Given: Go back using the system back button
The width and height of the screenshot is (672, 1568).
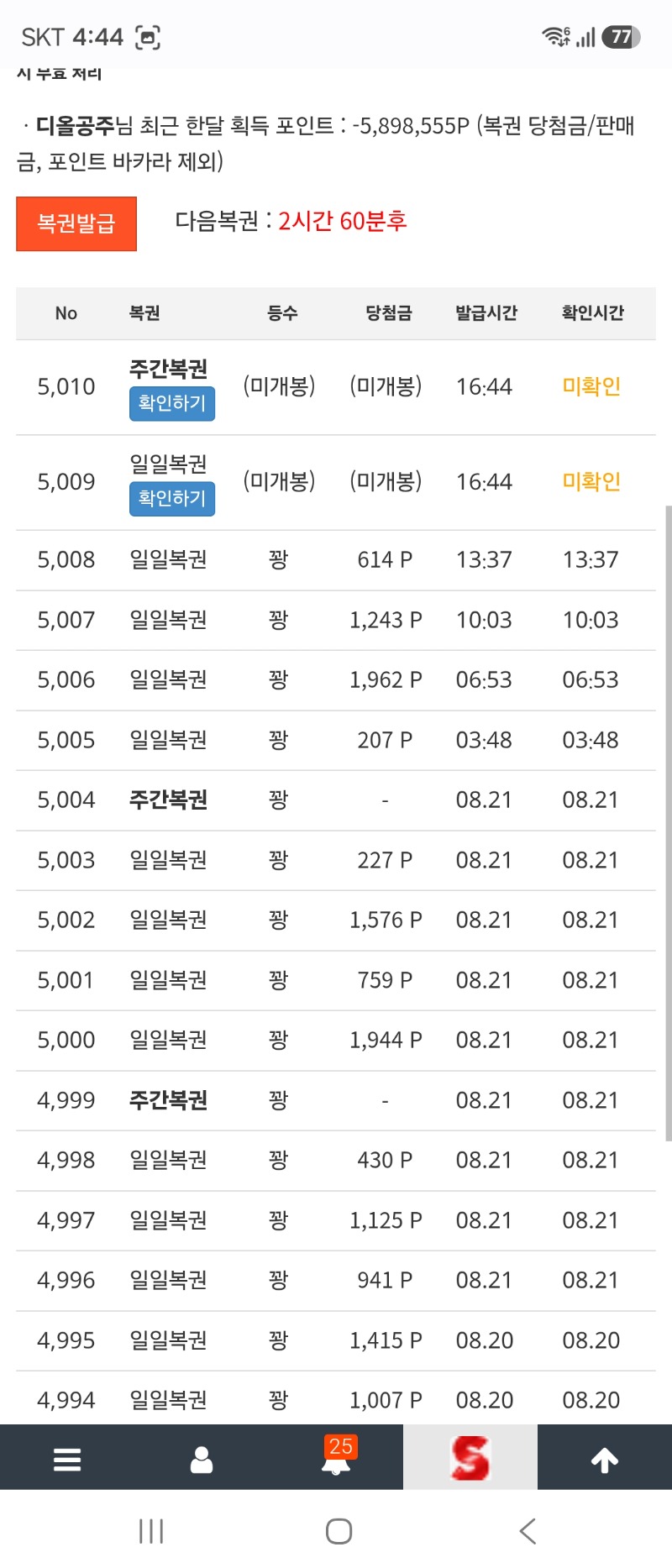Looking at the screenshot, I should pyautogui.click(x=528, y=1531).
